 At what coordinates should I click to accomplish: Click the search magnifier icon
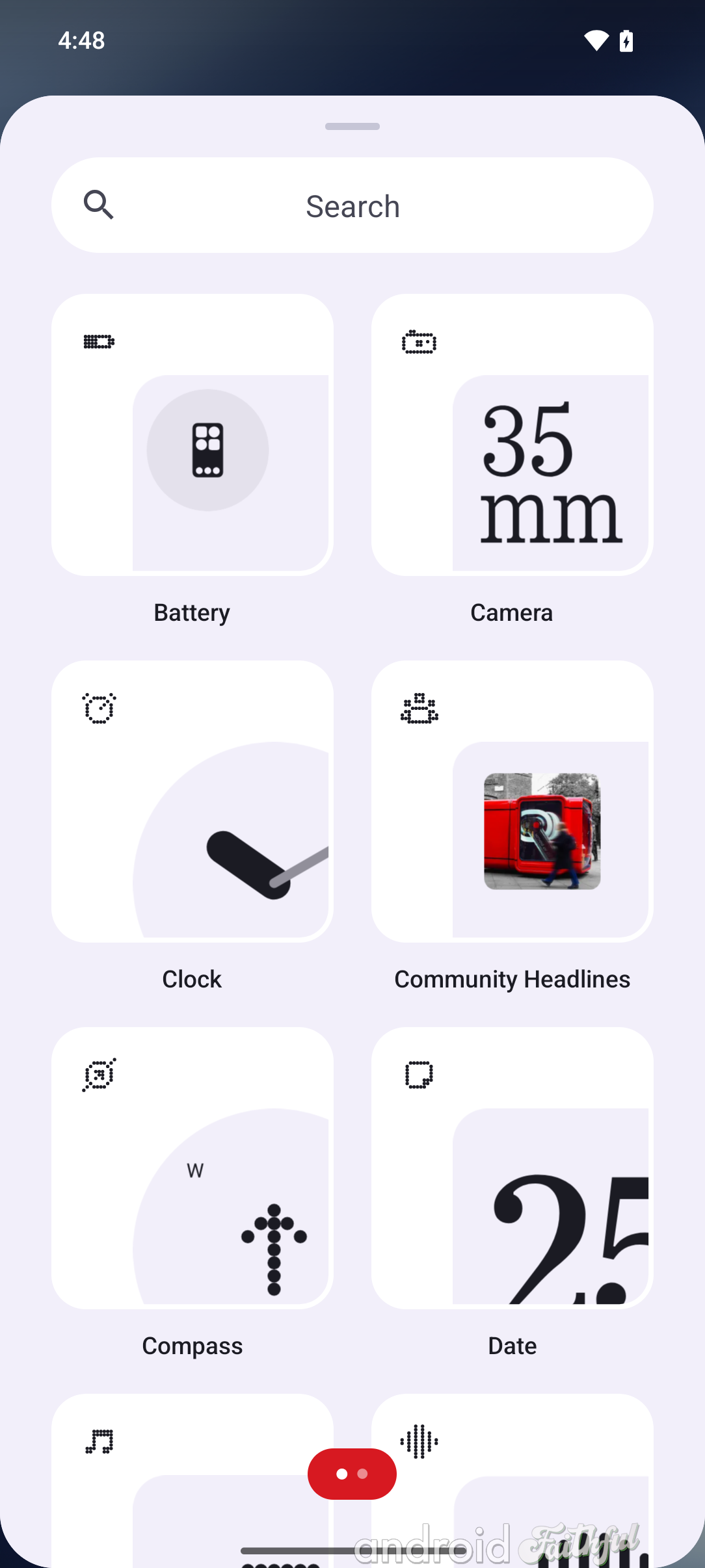tap(99, 205)
